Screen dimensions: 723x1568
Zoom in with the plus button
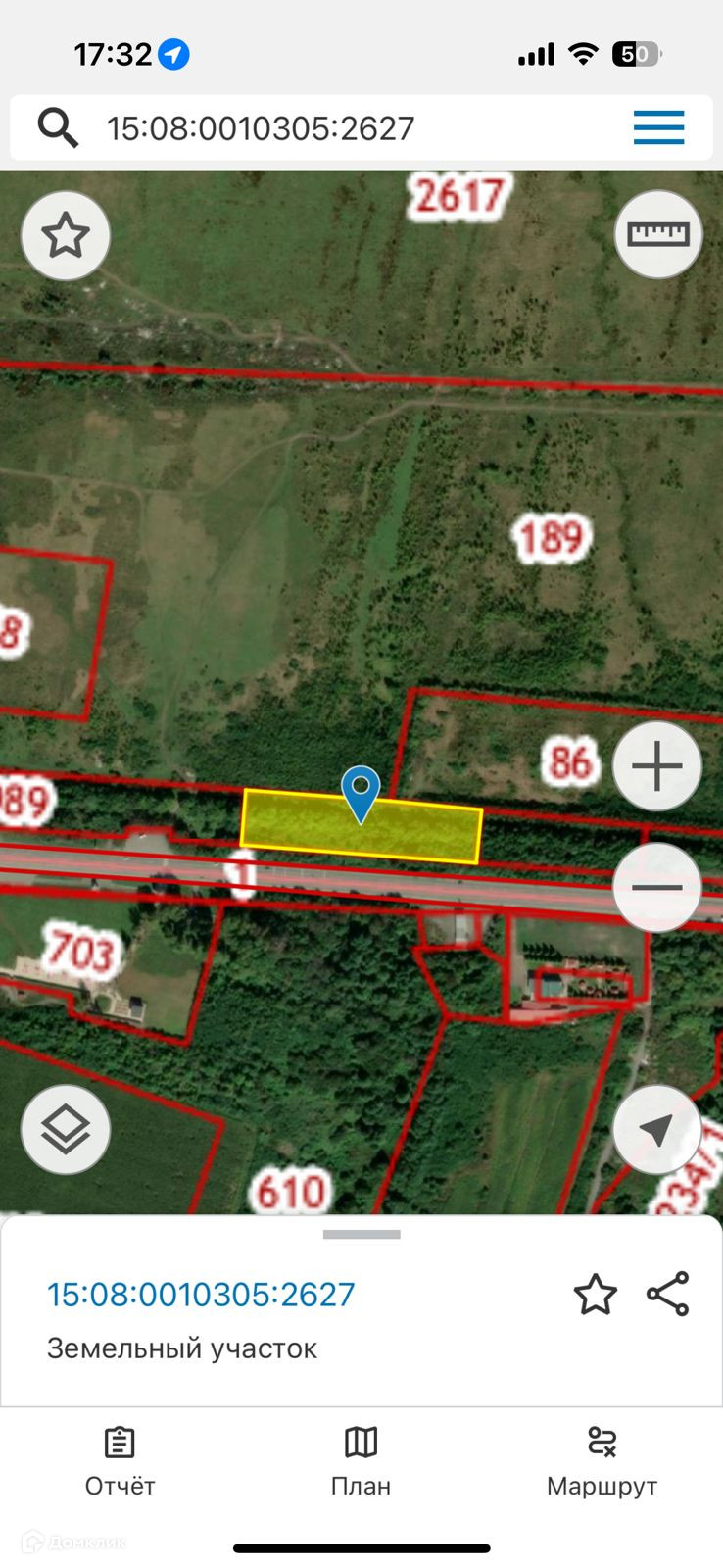point(656,766)
